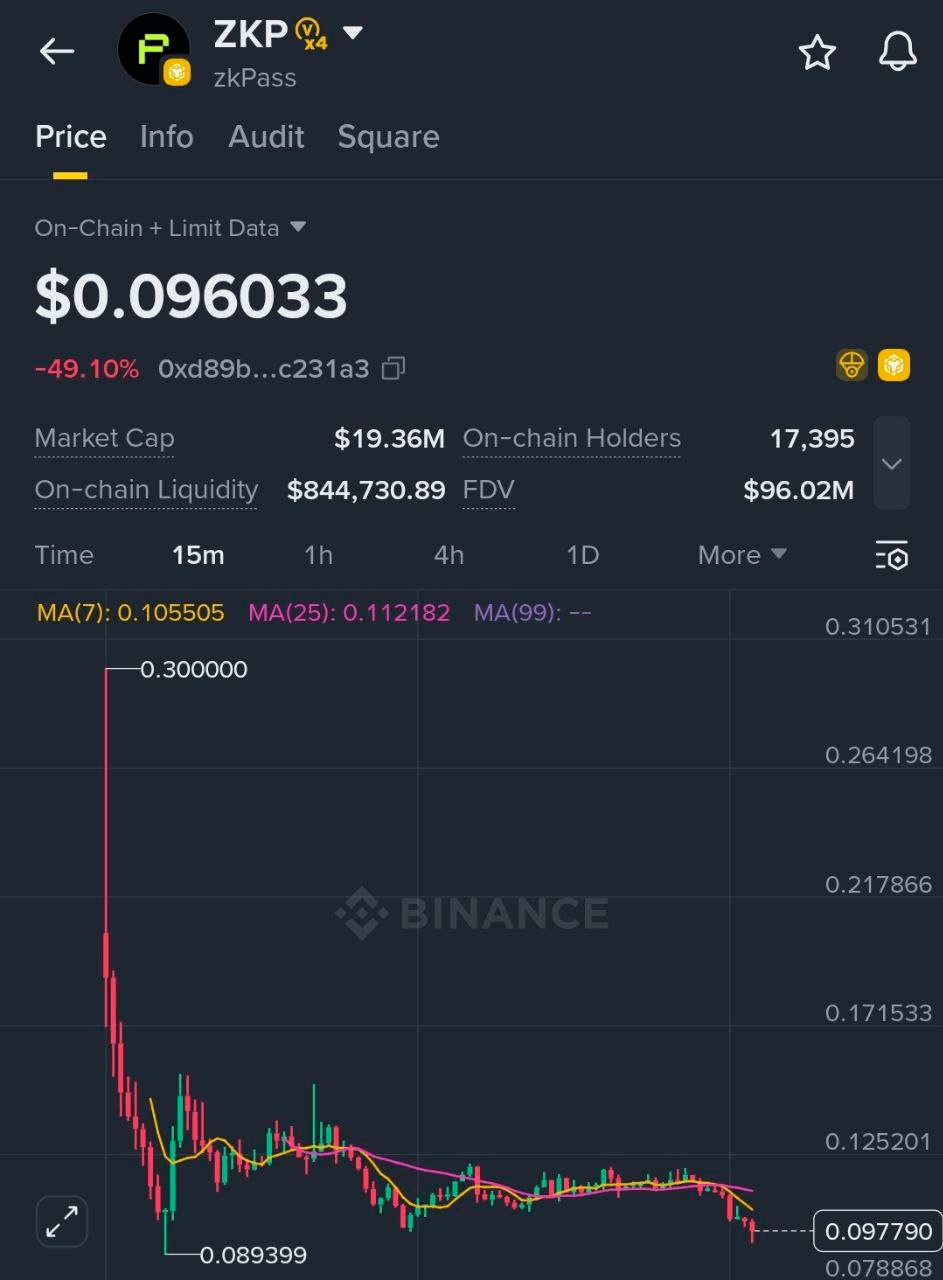943x1280 pixels.
Task: Open the ZKP token switcher dropdown
Action: point(352,33)
